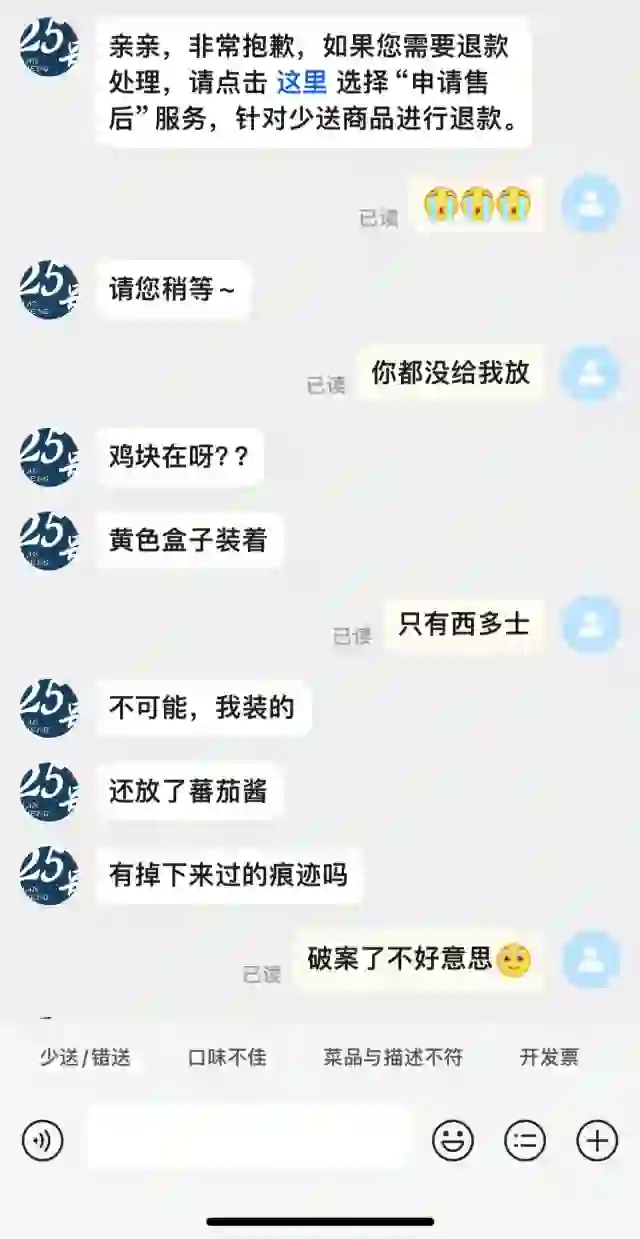Open the emoji picker

coord(452,1140)
